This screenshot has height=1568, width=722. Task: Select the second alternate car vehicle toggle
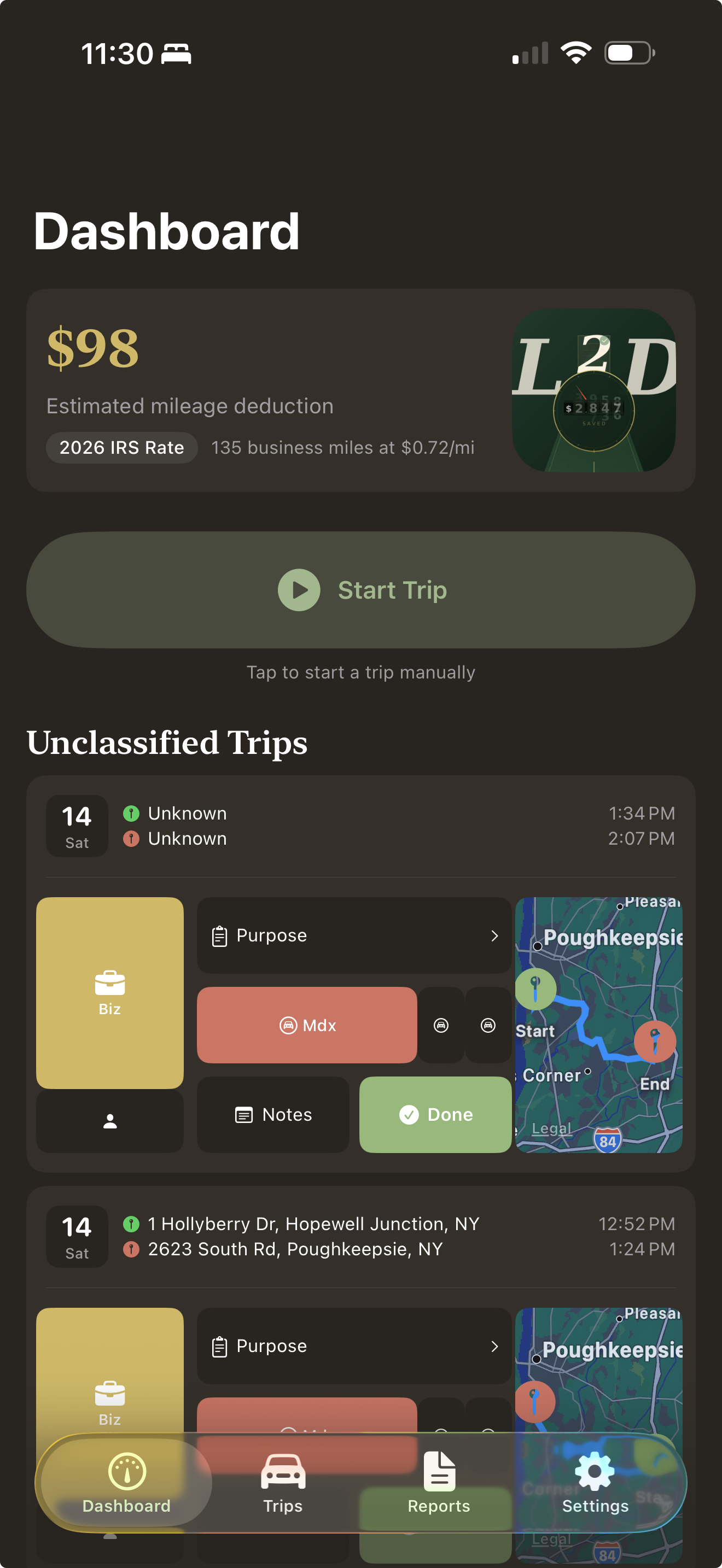click(488, 1025)
